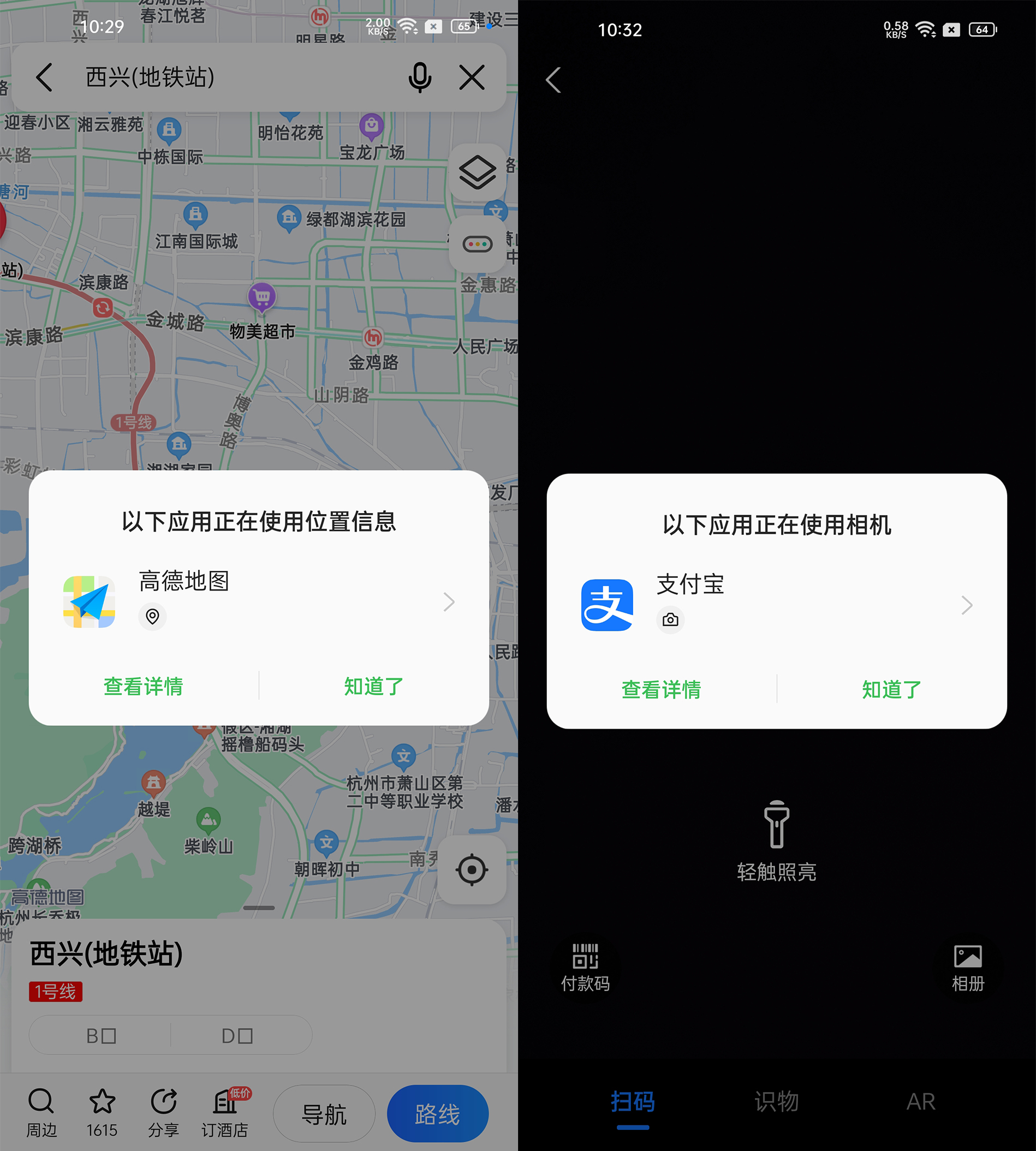1036x1151 pixels.
Task: Tap the locate-me crosshair icon on map
Action: (471, 870)
